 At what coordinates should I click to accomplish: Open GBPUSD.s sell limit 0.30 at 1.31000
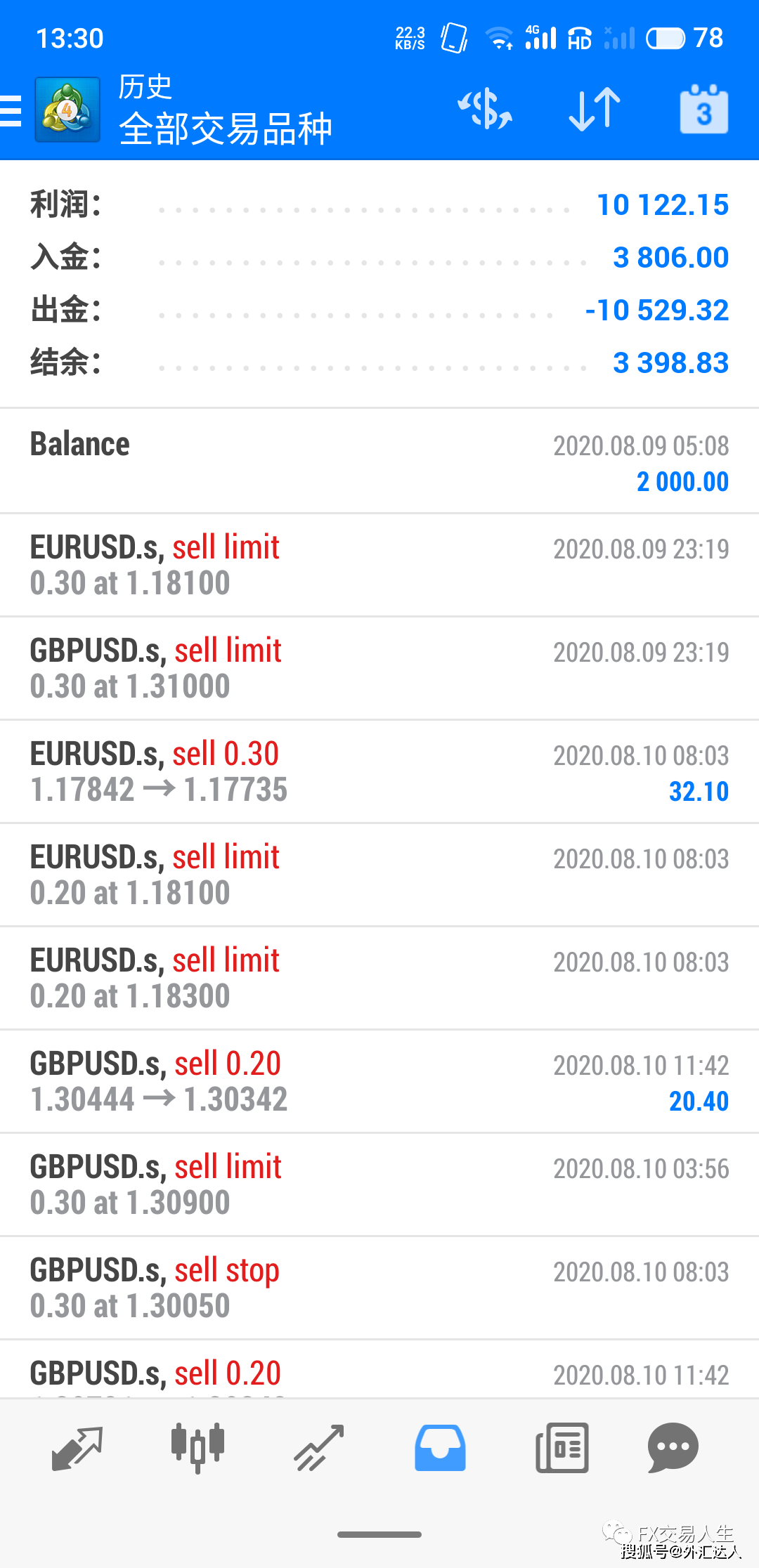[x=379, y=668]
